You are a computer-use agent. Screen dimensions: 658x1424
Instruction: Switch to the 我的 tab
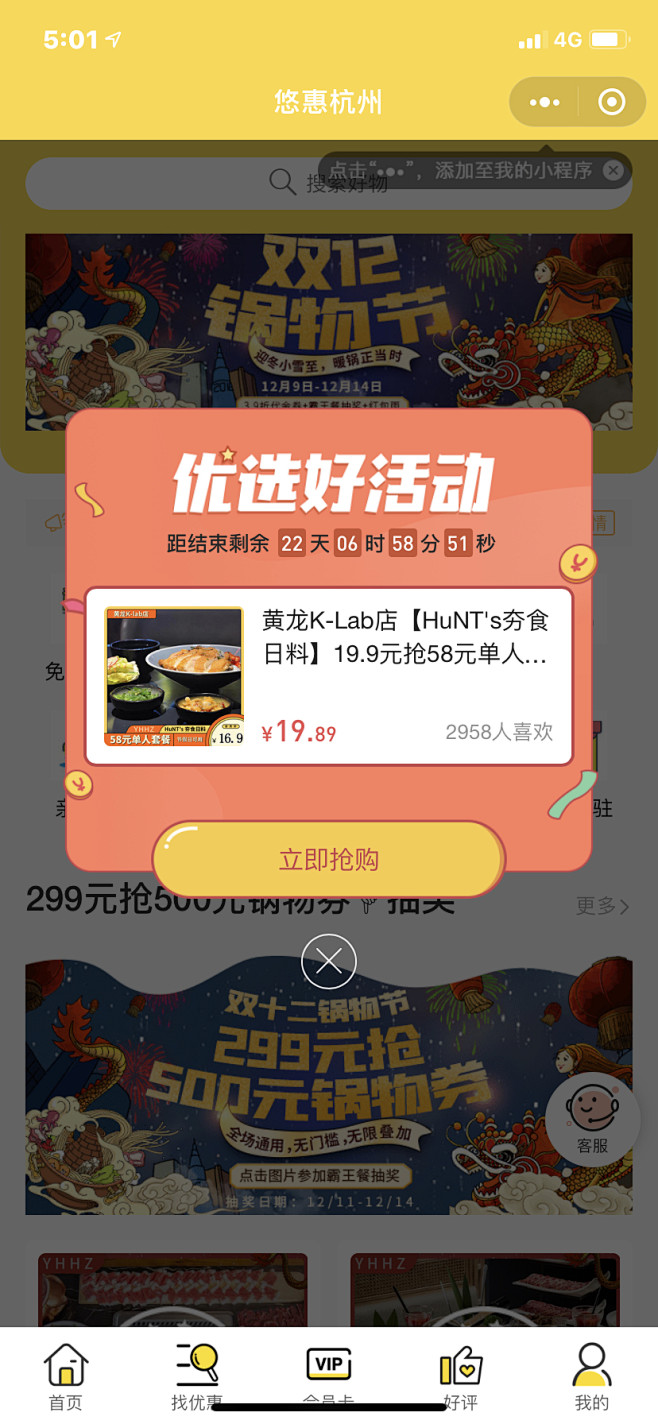pyautogui.click(x=591, y=1376)
